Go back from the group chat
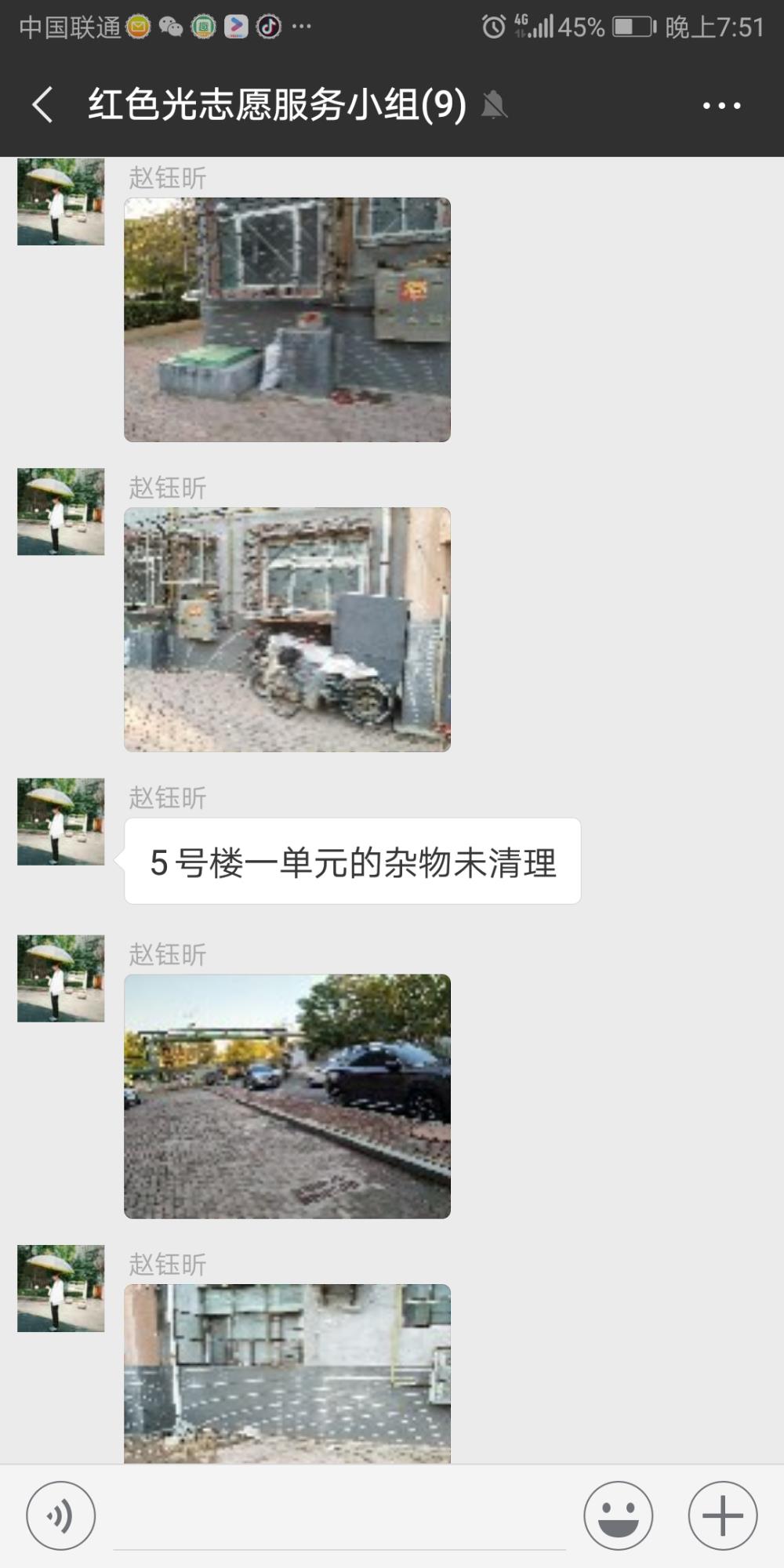The height and width of the screenshot is (1568, 784). [x=43, y=104]
